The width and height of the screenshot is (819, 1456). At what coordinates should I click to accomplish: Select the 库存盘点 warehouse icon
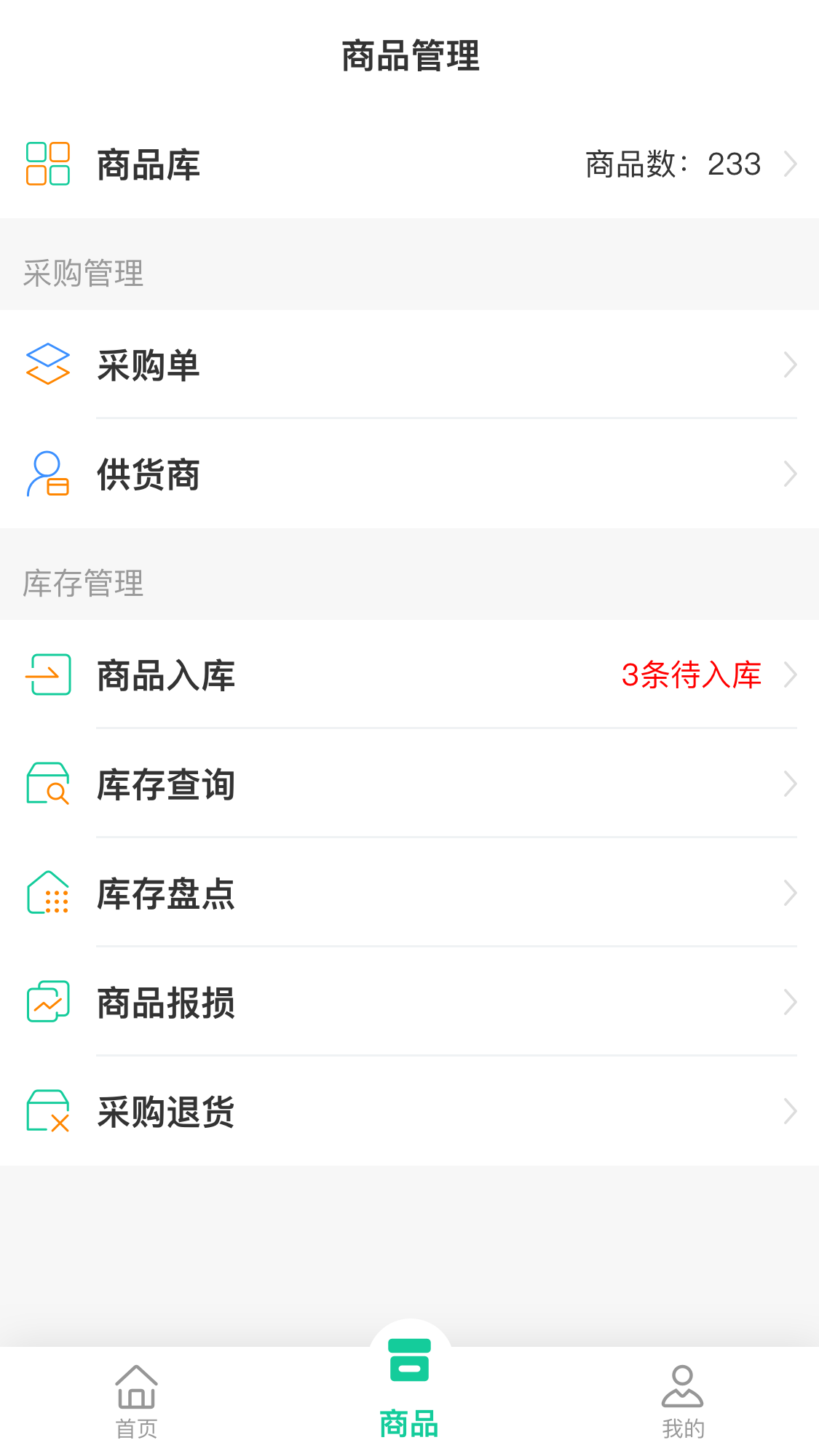(47, 894)
